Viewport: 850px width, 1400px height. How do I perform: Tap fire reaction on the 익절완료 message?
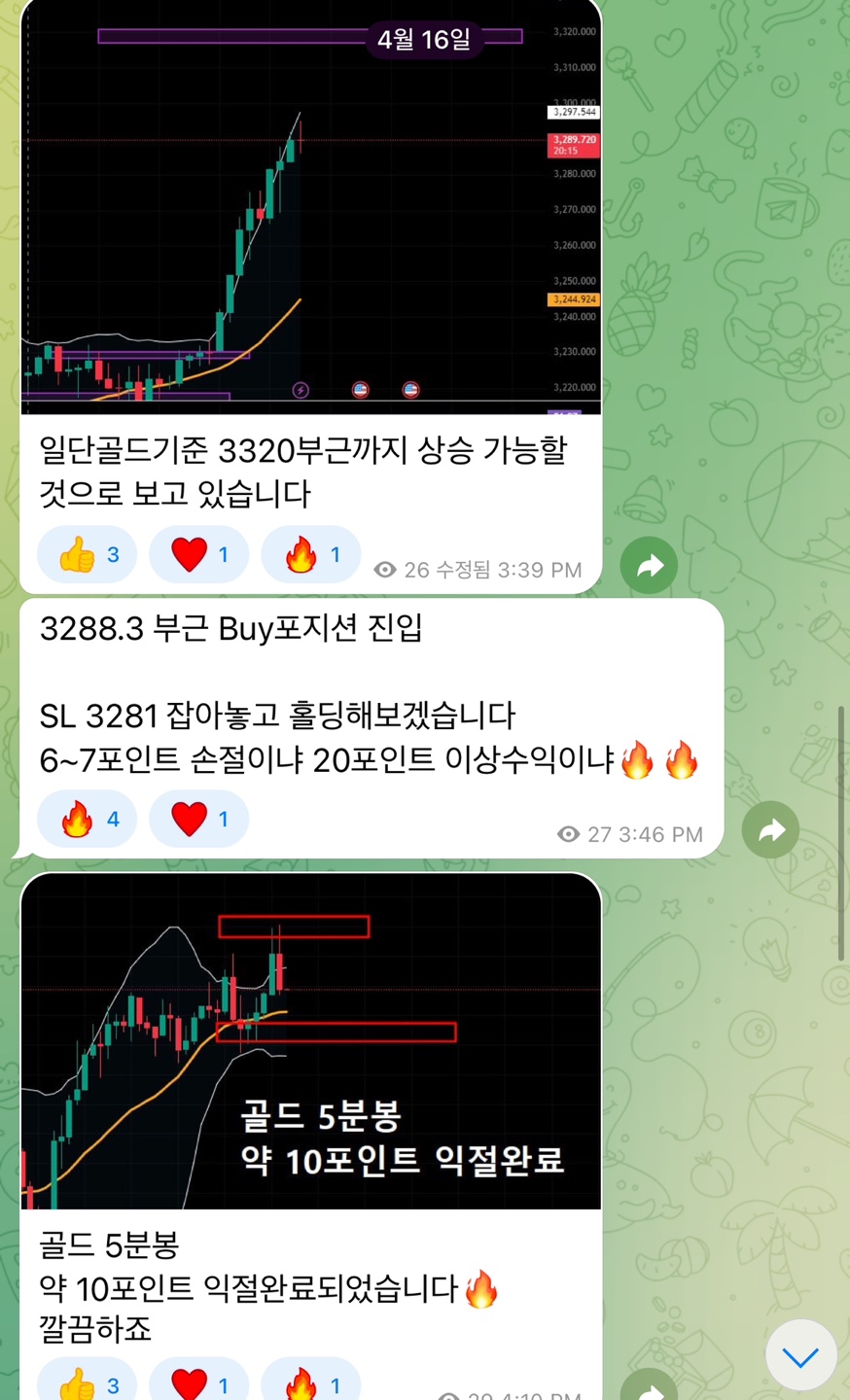[311, 1384]
